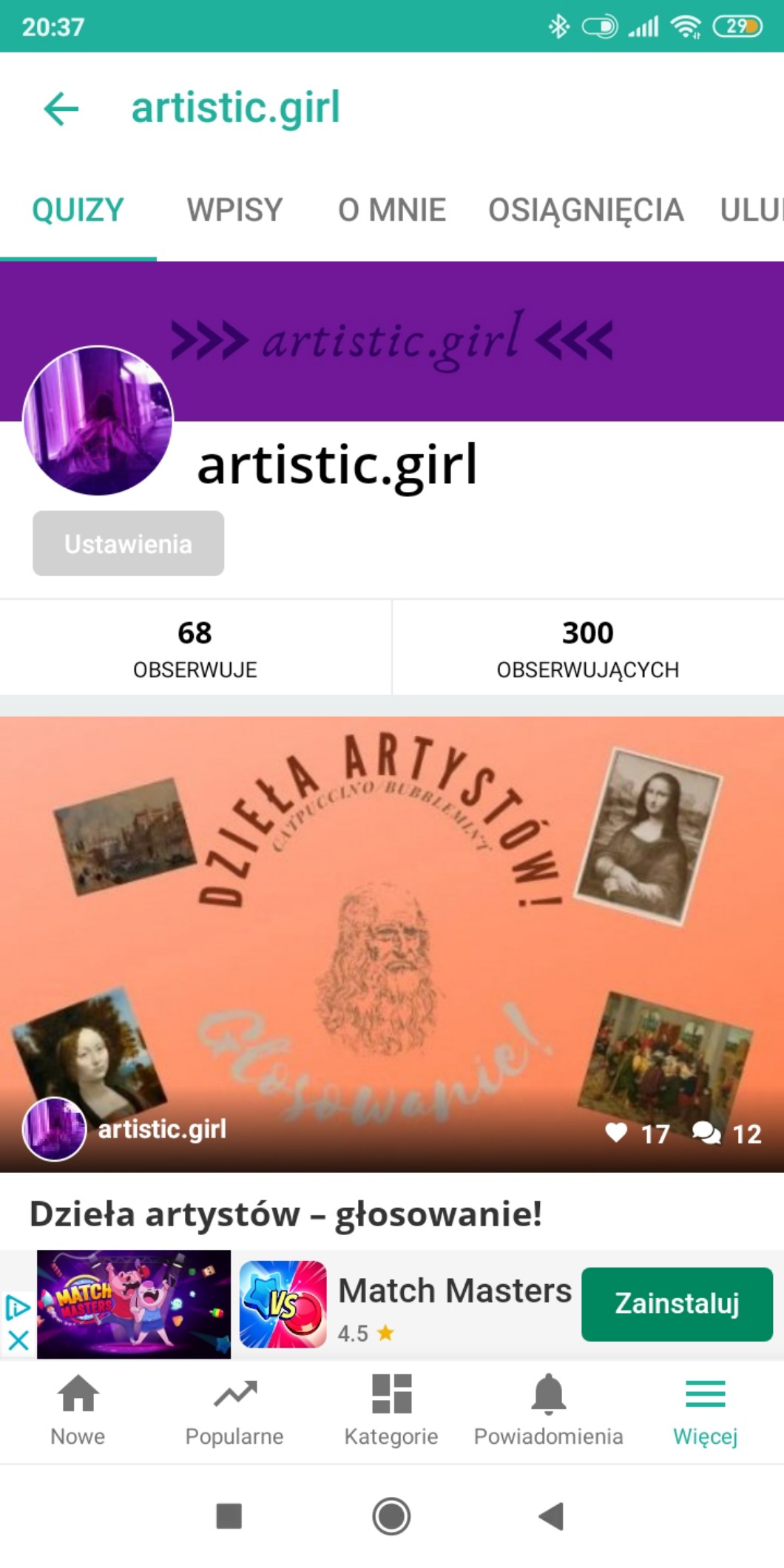The height and width of the screenshot is (1568, 784).
Task: Tap the system home button
Action: click(391, 1516)
